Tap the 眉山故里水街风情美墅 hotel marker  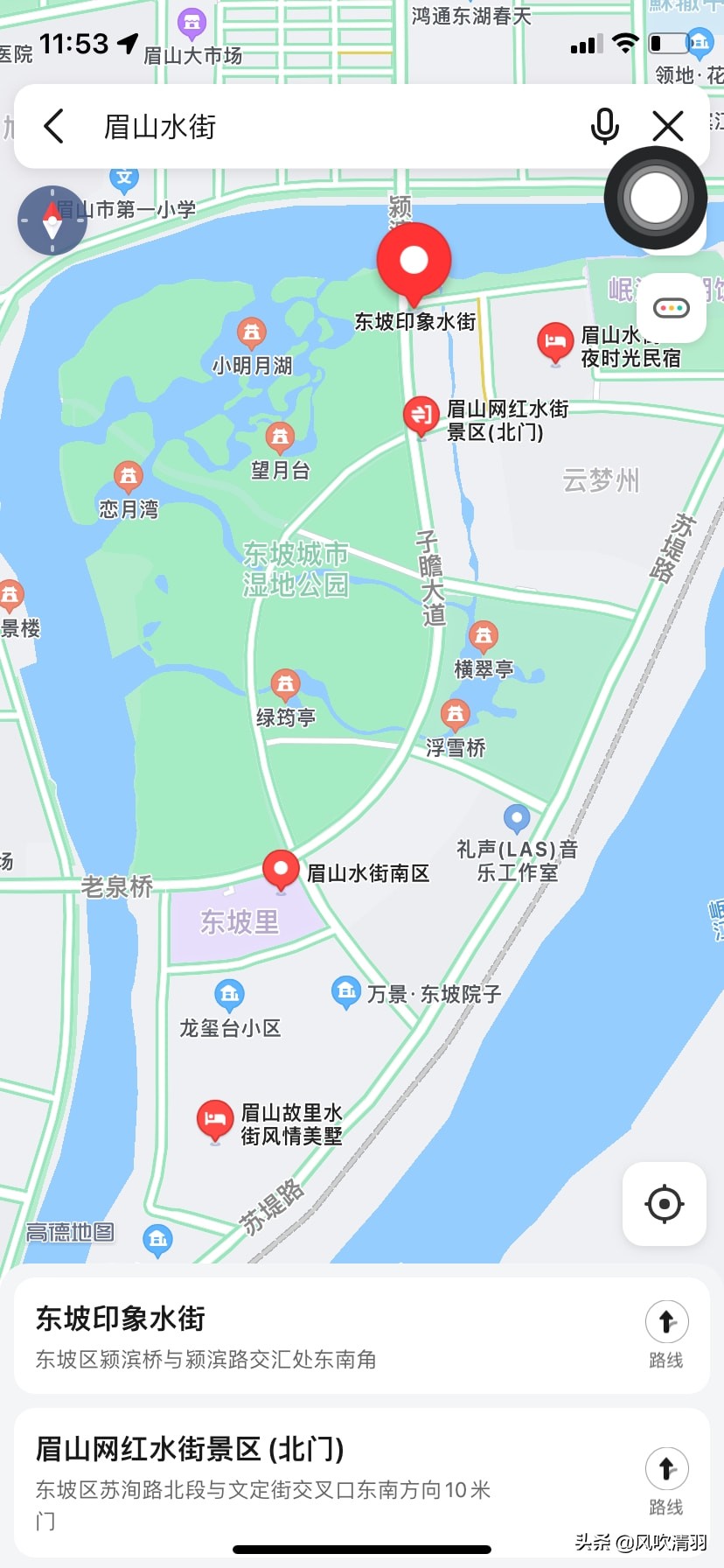coord(214,1120)
